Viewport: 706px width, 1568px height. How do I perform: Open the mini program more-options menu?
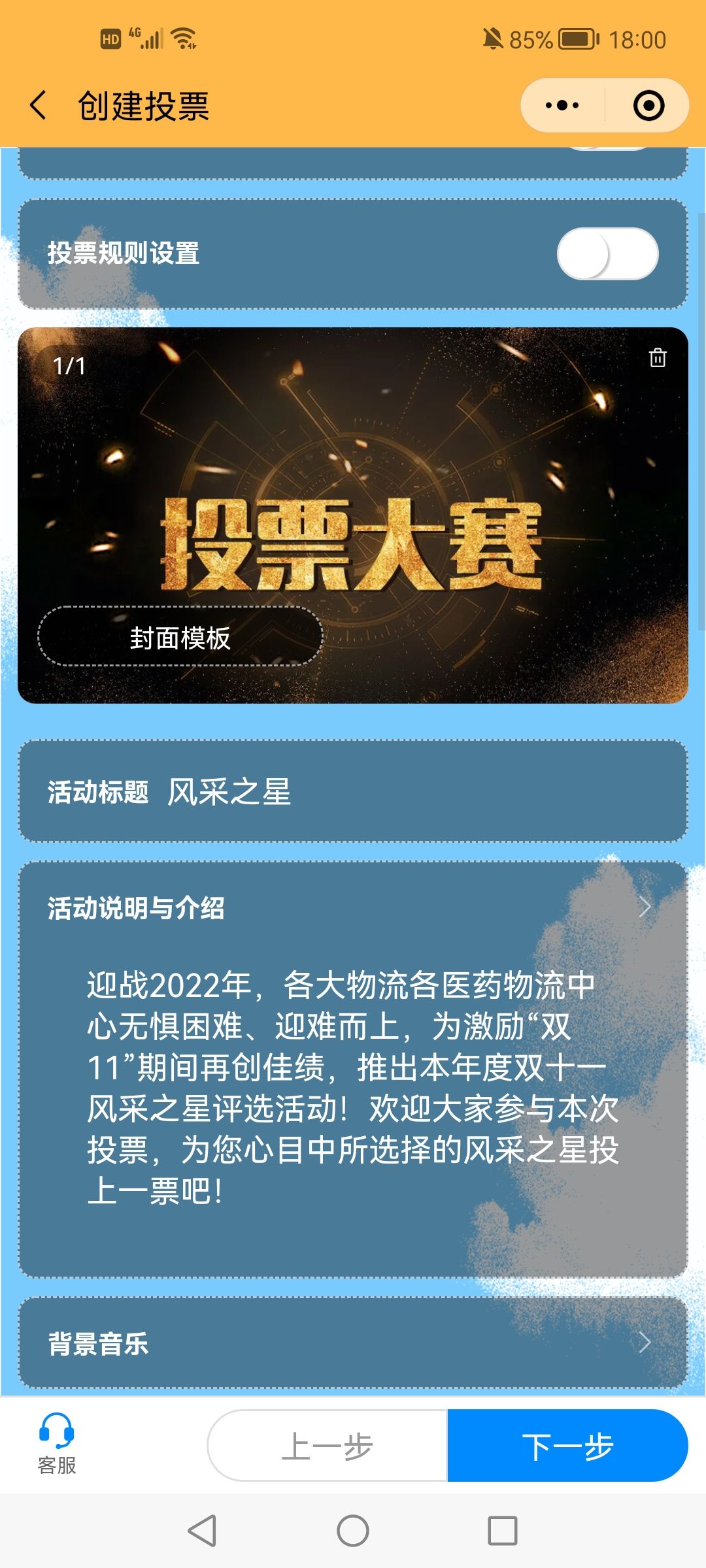562,105
